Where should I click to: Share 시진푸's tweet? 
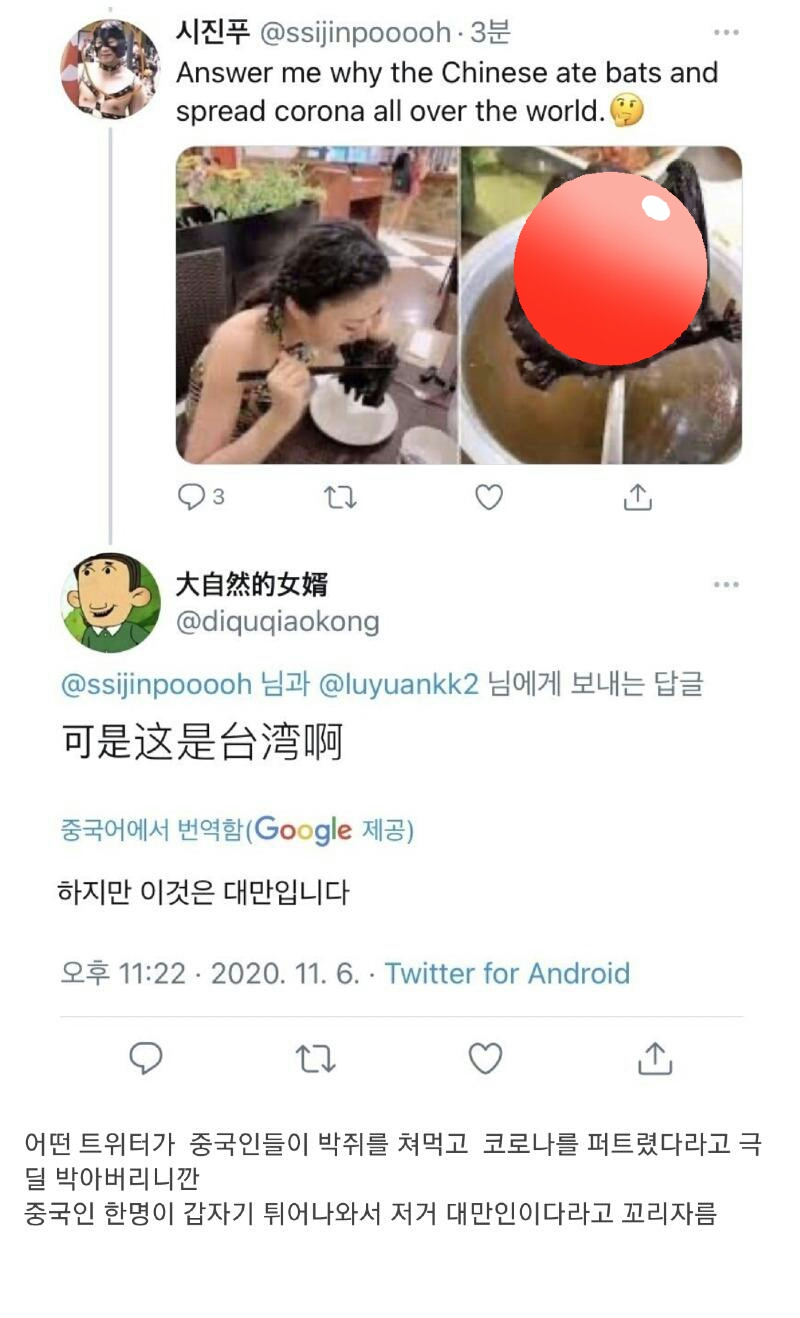(637, 497)
